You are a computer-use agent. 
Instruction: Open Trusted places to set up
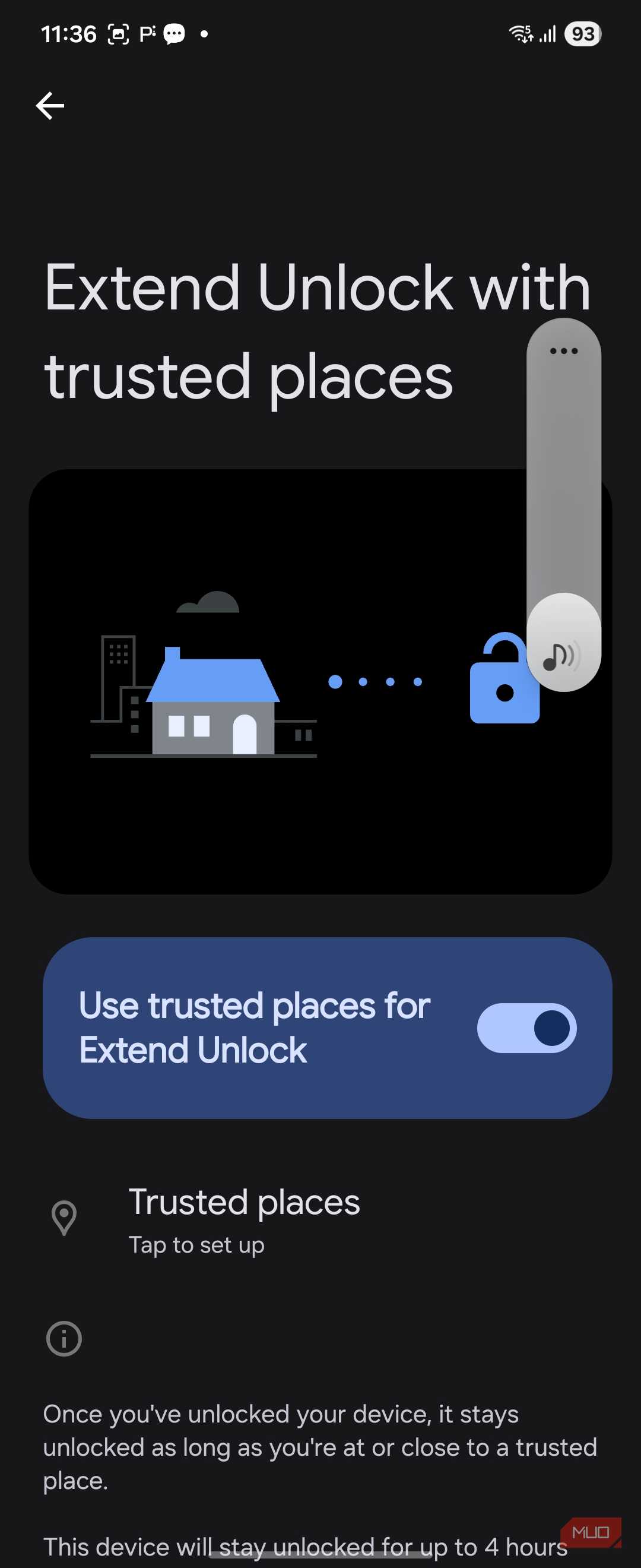coord(243,1219)
